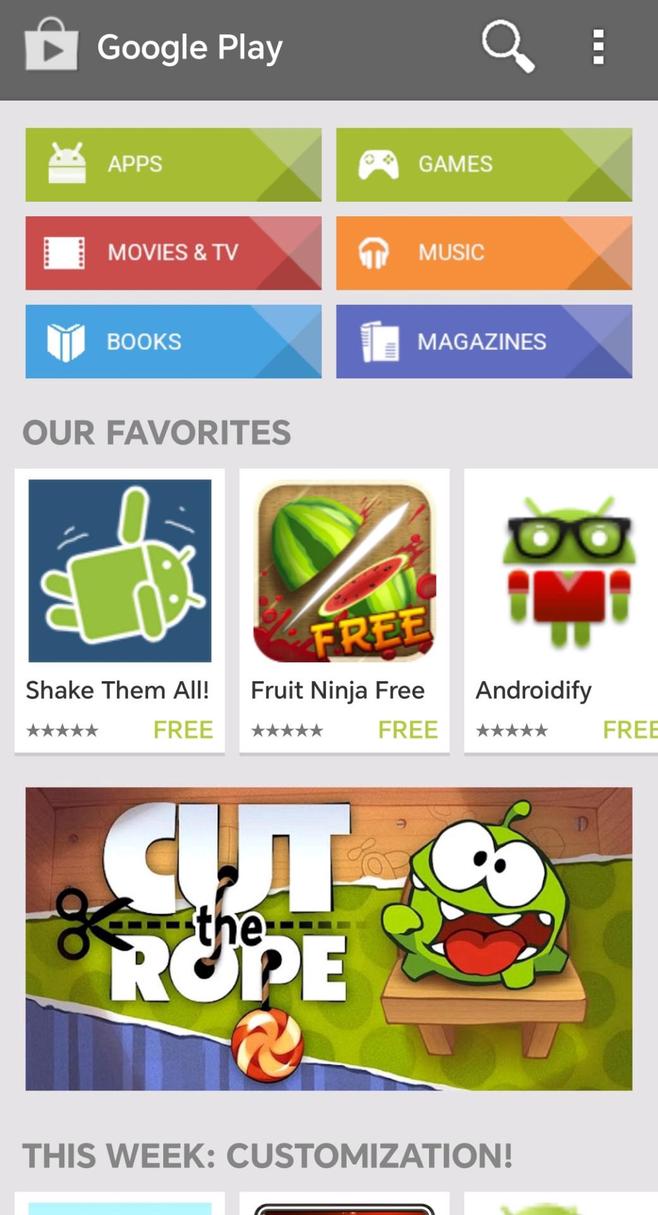The height and width of the screenshot is (1215, 658).
Task: Open the Apps category
Action: click(173, 164)
